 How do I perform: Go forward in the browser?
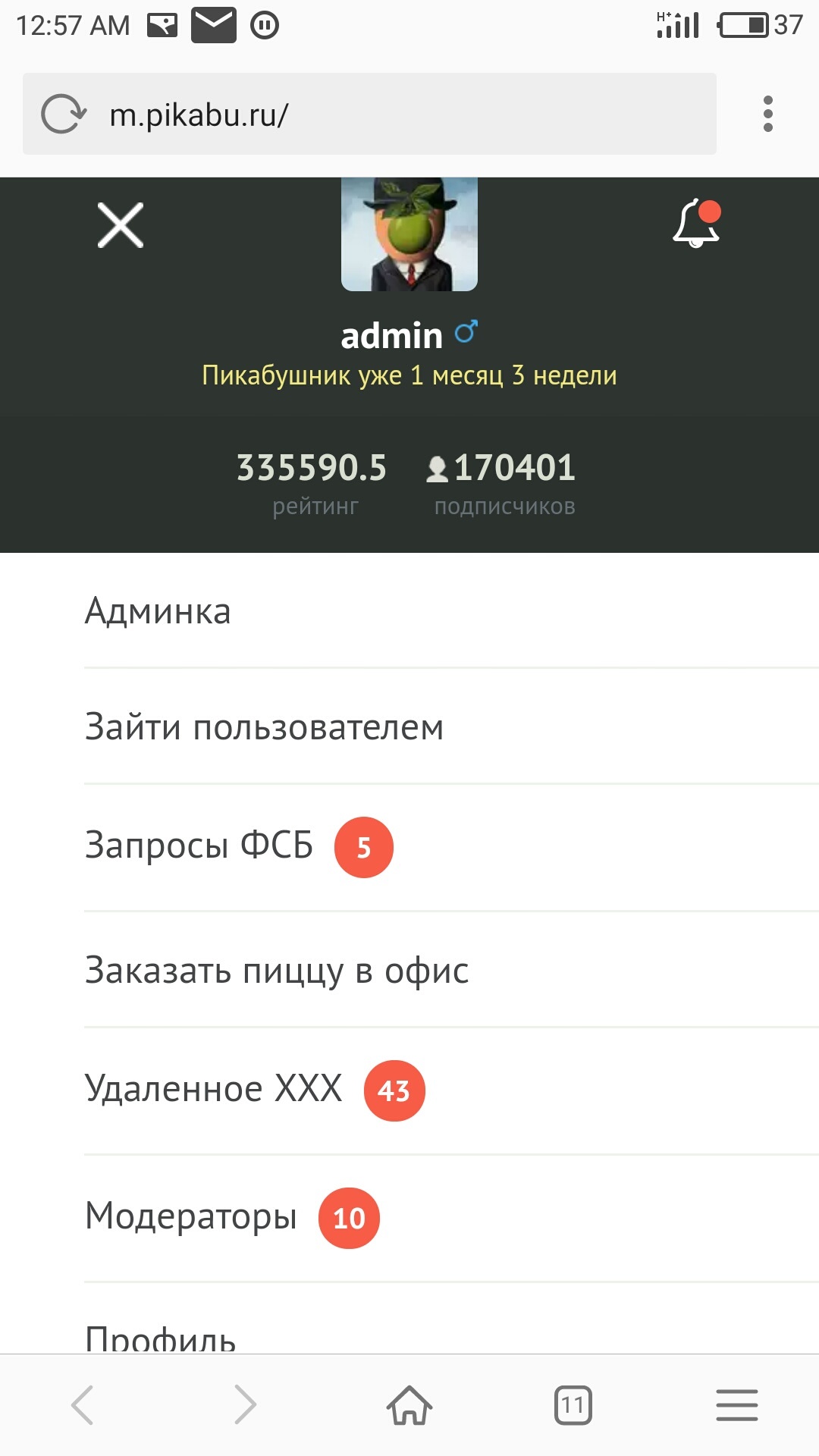pyautogui.click(x=246, y=1405)
